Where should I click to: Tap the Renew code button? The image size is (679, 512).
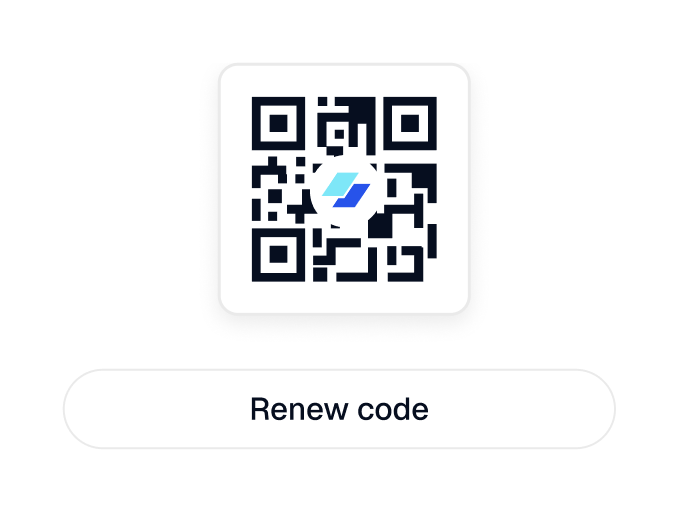point(339,409)
